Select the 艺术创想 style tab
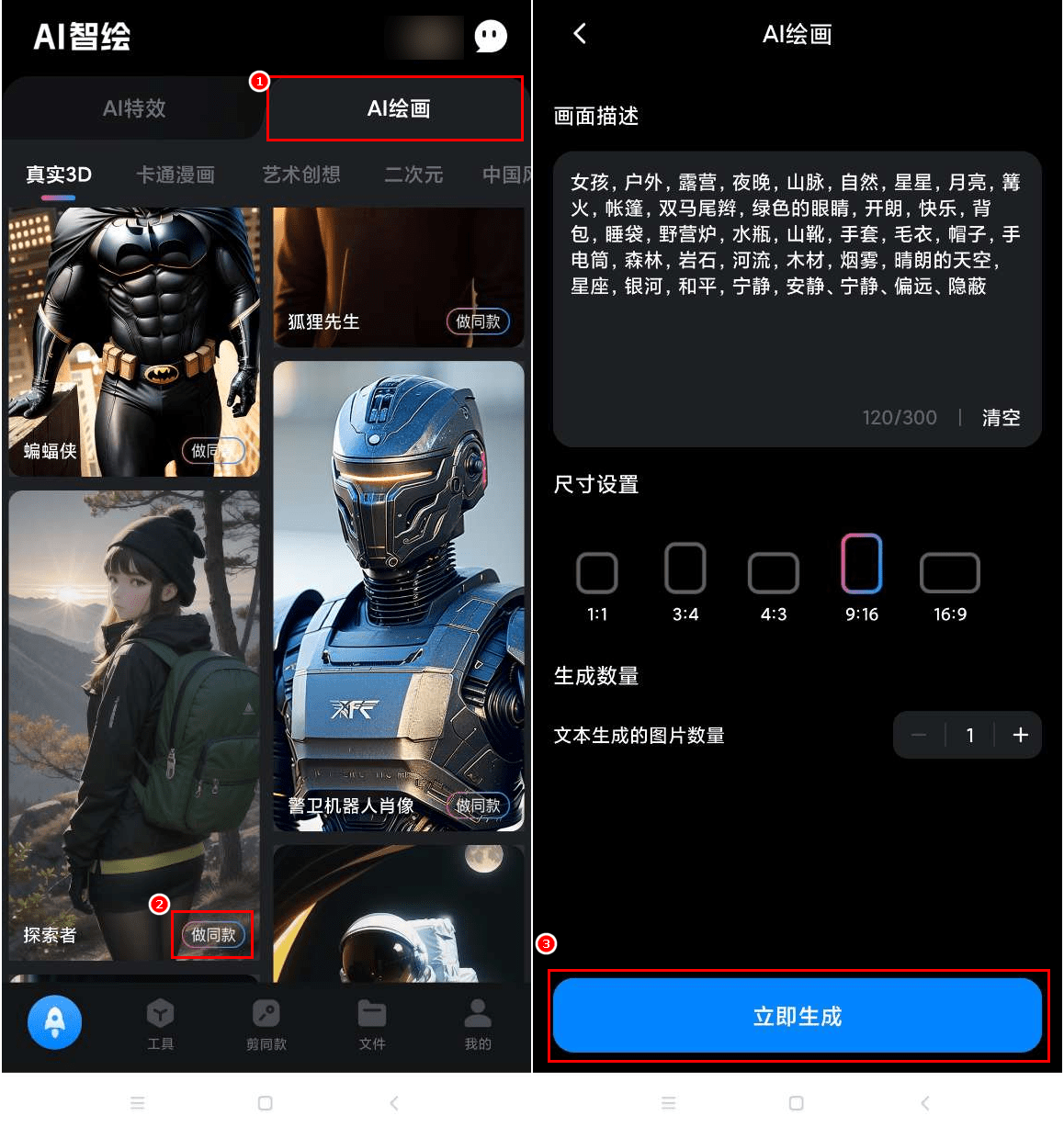Image resolution: width=1064 pixels, height=1138 pixels. (x=301, y=175)
